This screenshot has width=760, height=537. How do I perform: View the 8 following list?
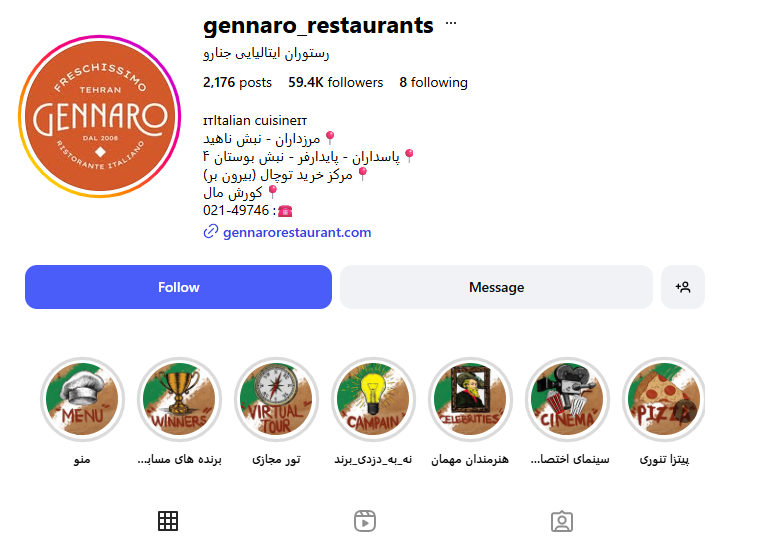click(433, 82)
